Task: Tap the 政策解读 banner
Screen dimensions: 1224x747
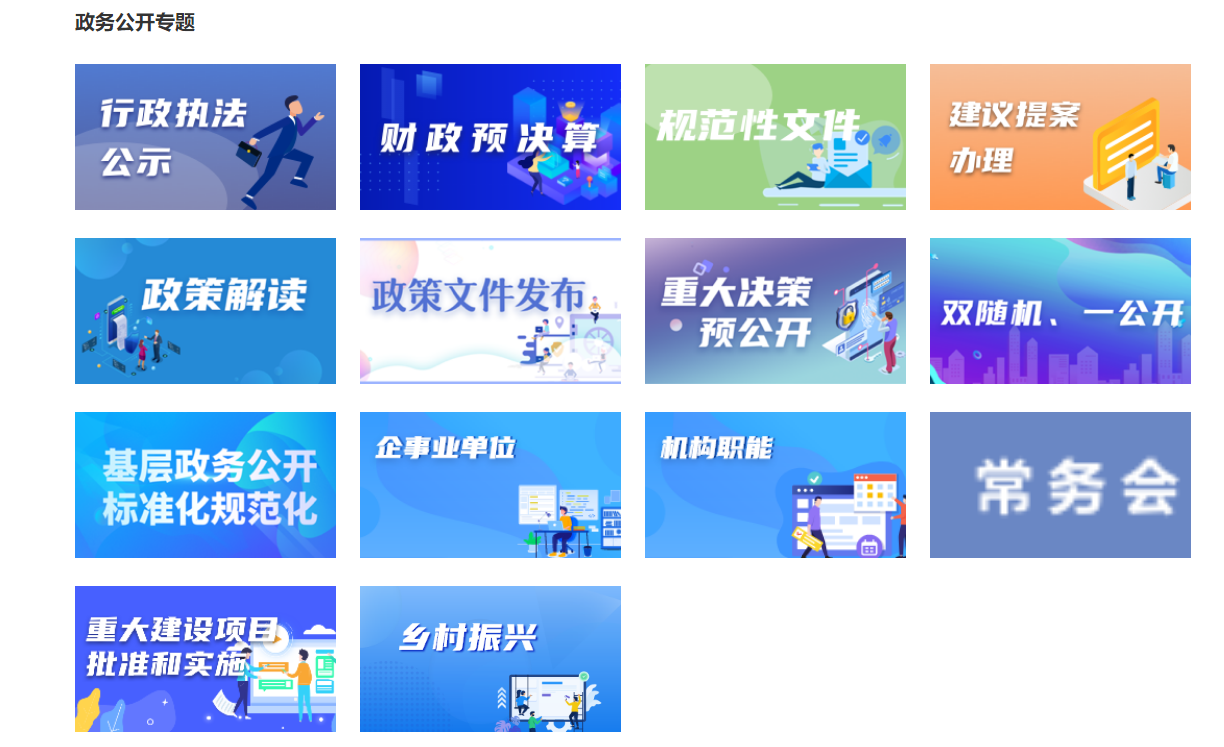Action: coord(205,311)
